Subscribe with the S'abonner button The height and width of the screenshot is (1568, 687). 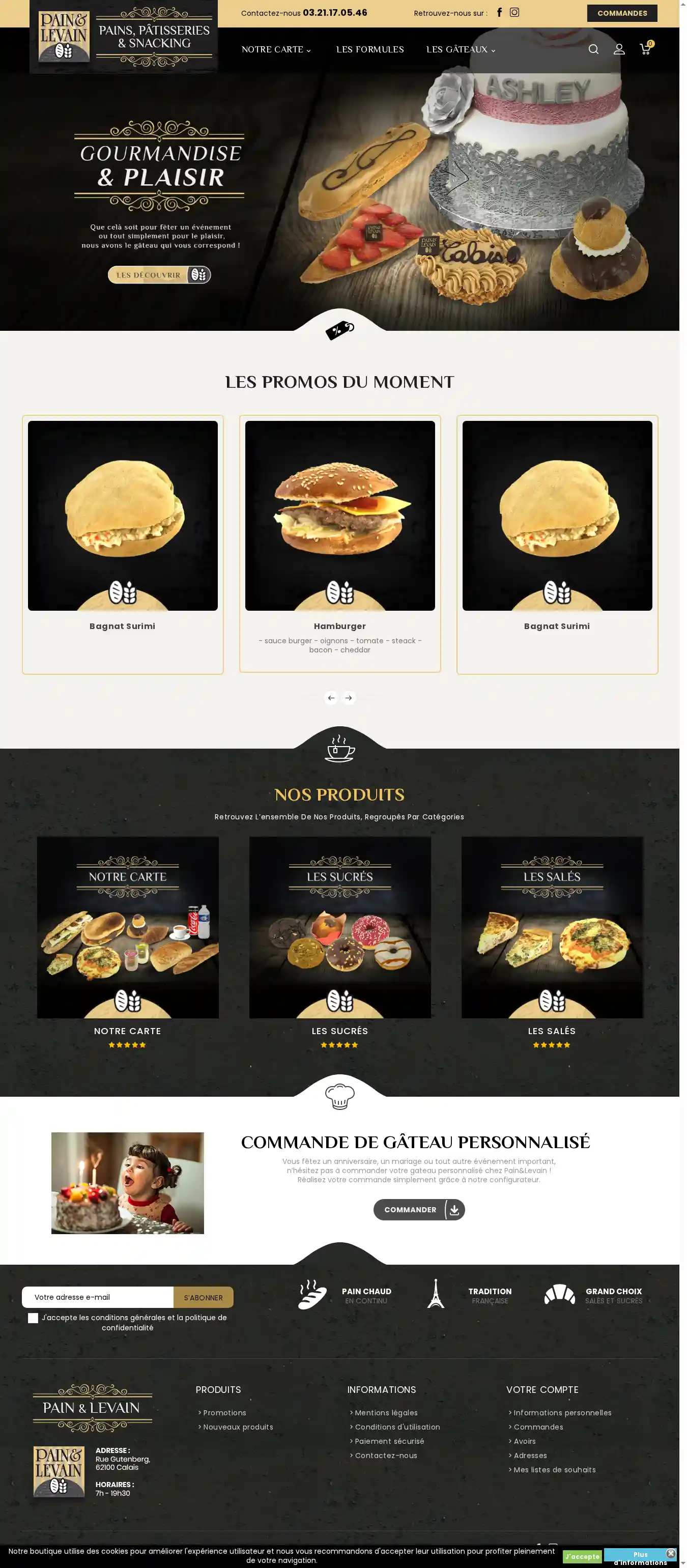(x=203, y=1298)
